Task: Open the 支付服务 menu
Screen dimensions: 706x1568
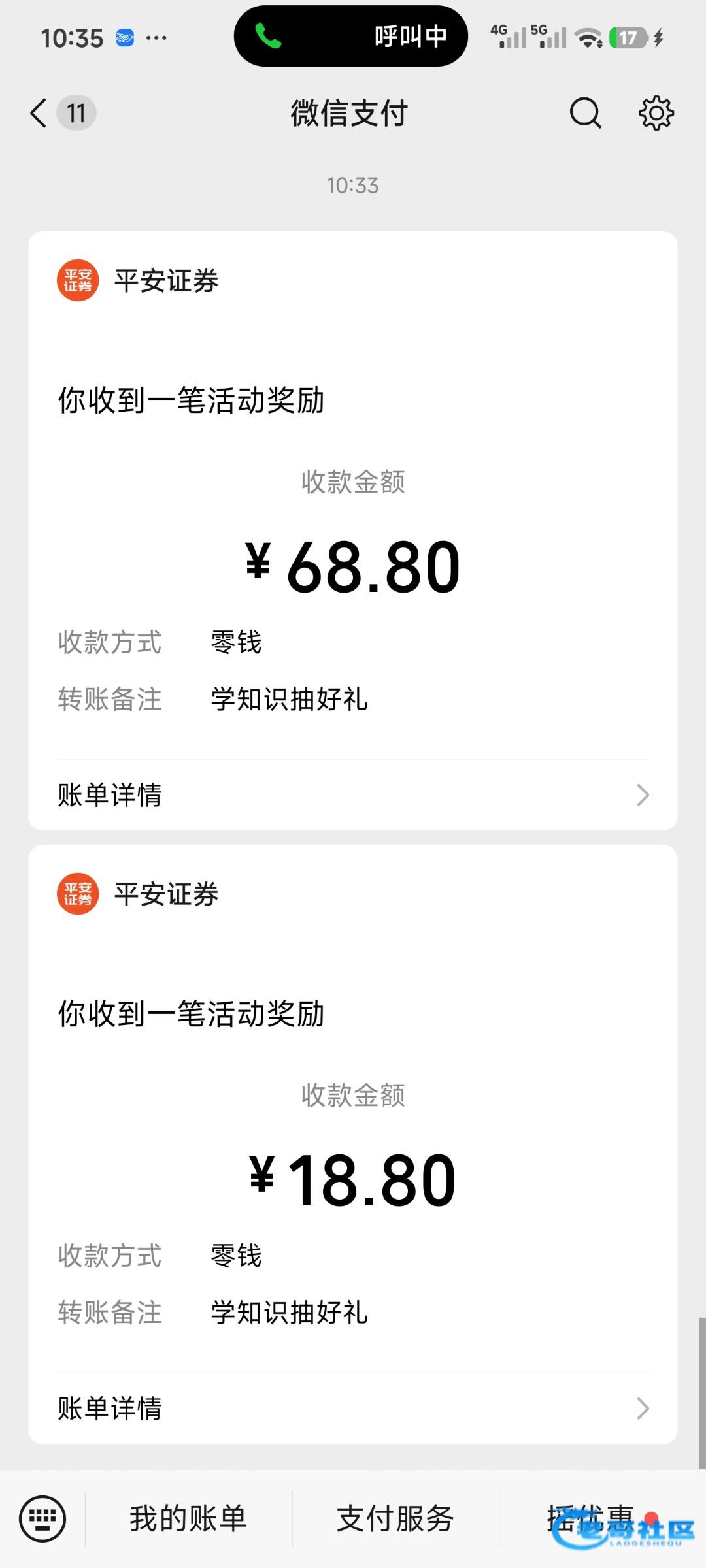Action: pyautogui.click(x=395, y=1518)
